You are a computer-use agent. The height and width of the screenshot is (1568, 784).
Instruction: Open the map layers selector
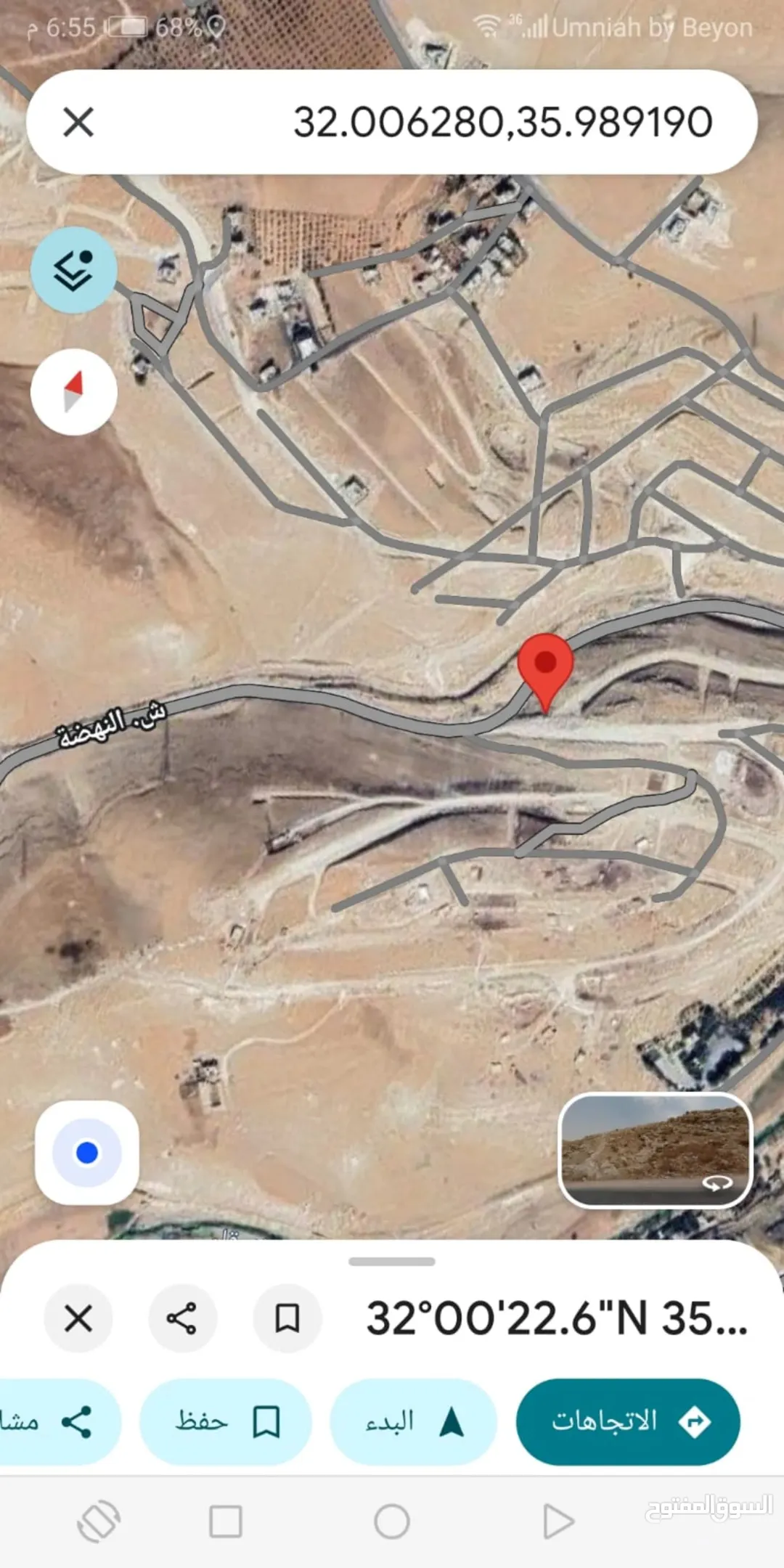pos(74,270)
